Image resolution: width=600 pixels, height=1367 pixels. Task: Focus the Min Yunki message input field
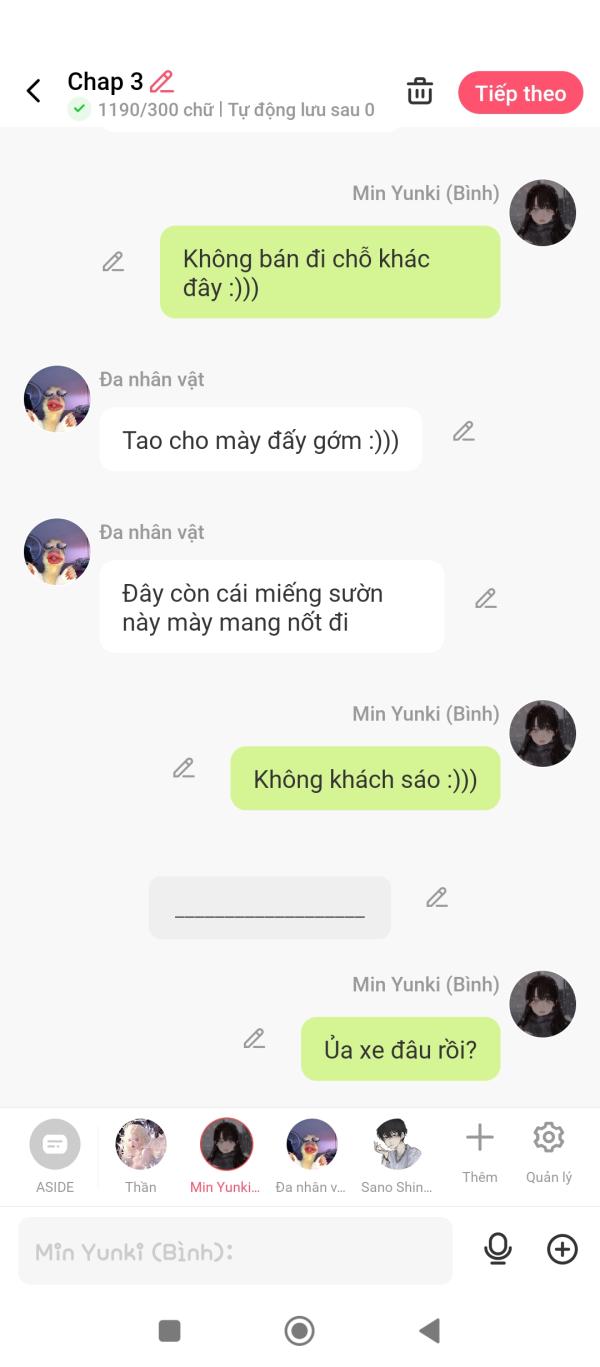click(x=235, y=1250)
